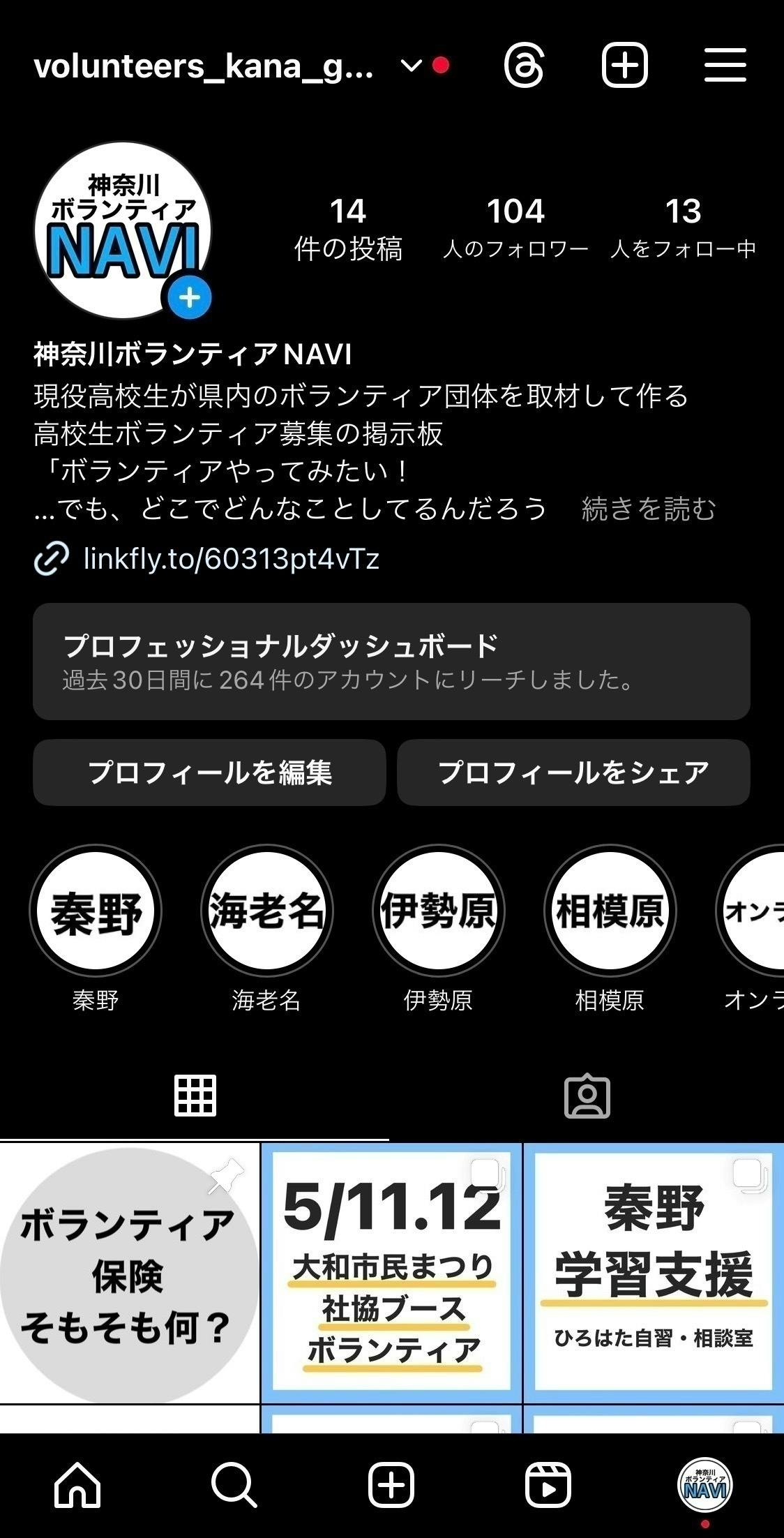Tap プロフィールを編集 button

coord(209,772)
